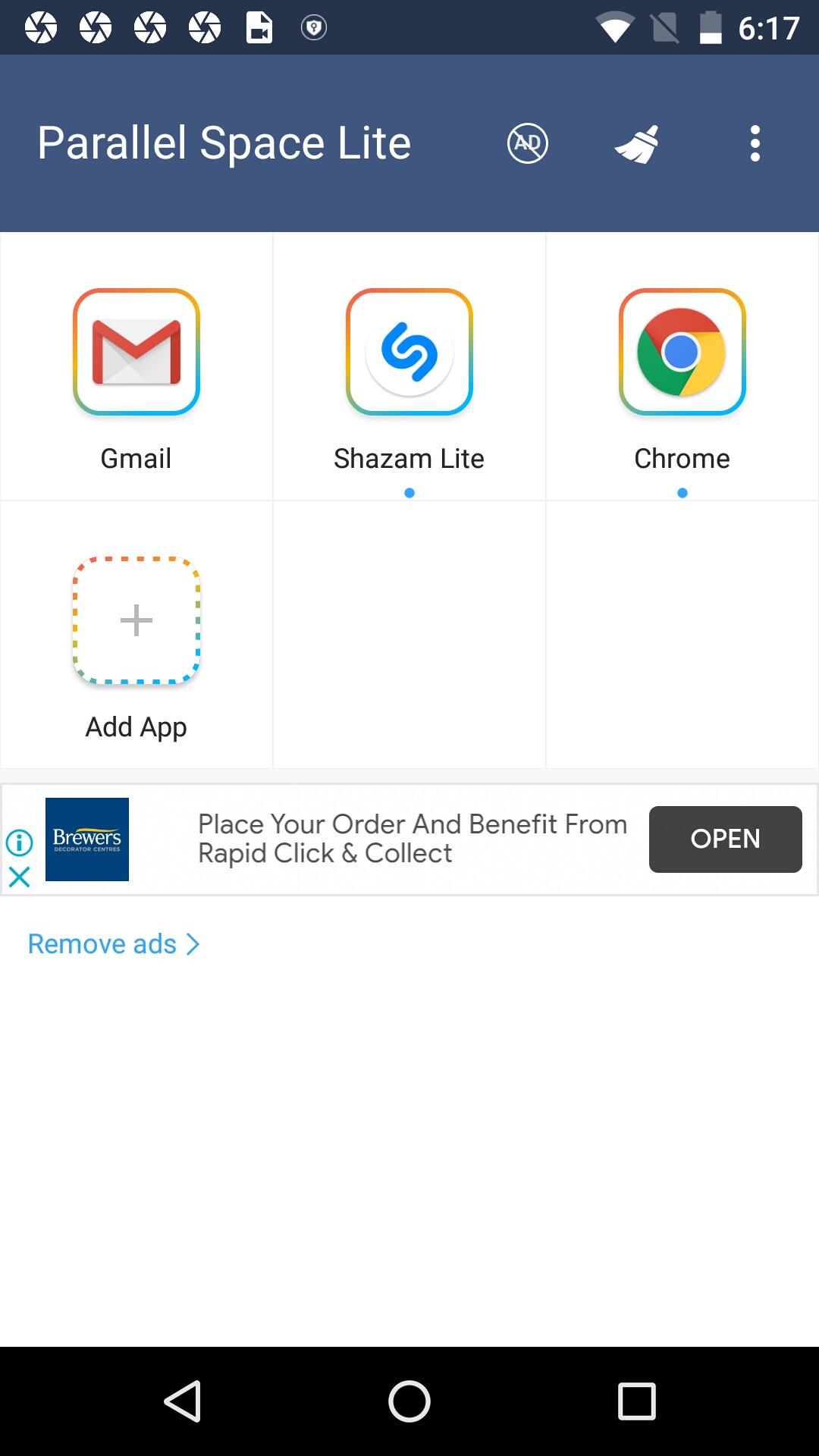Screen dimensions: 819x1456
Task: Follow the Remove ads link
Action: (x=114, y=944)
